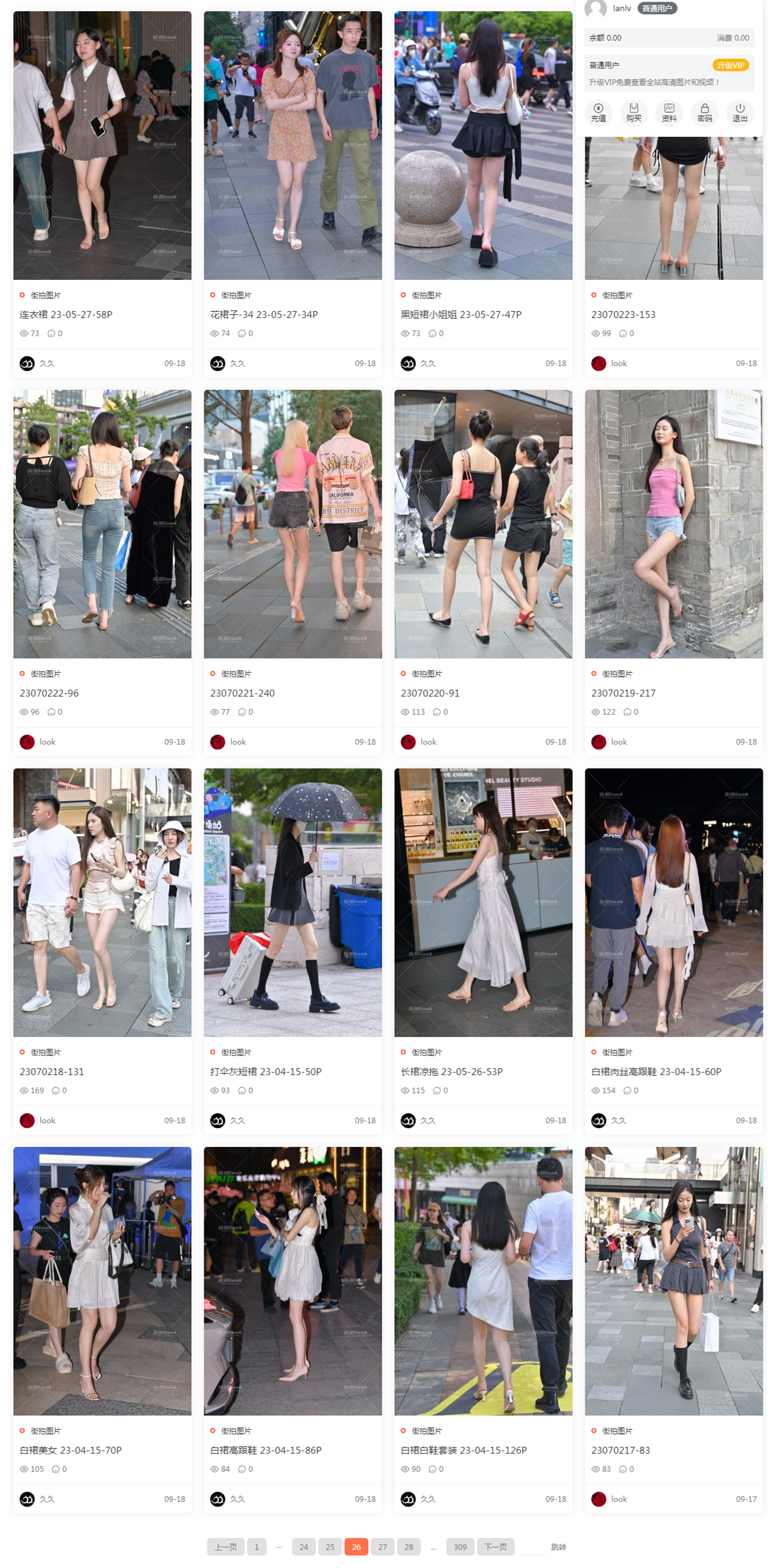Viewport: 784px width, 1568px height.
Task: Go to the previous page 上一页
Action: point(226,1547)
